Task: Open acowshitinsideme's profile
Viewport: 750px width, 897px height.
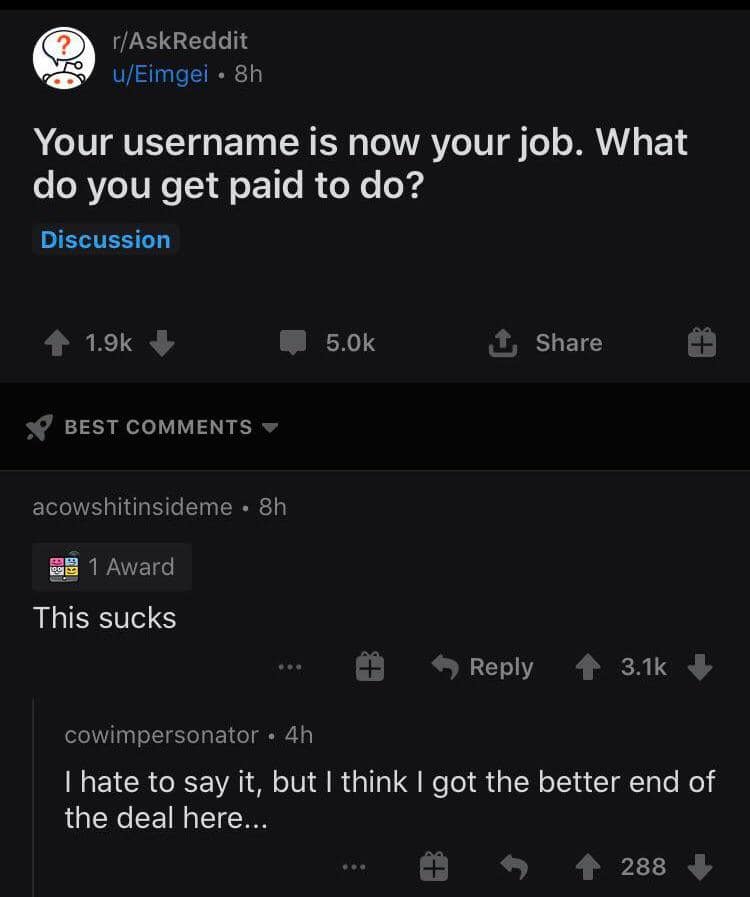Action: pyautogui.click(x=132, y=507)
